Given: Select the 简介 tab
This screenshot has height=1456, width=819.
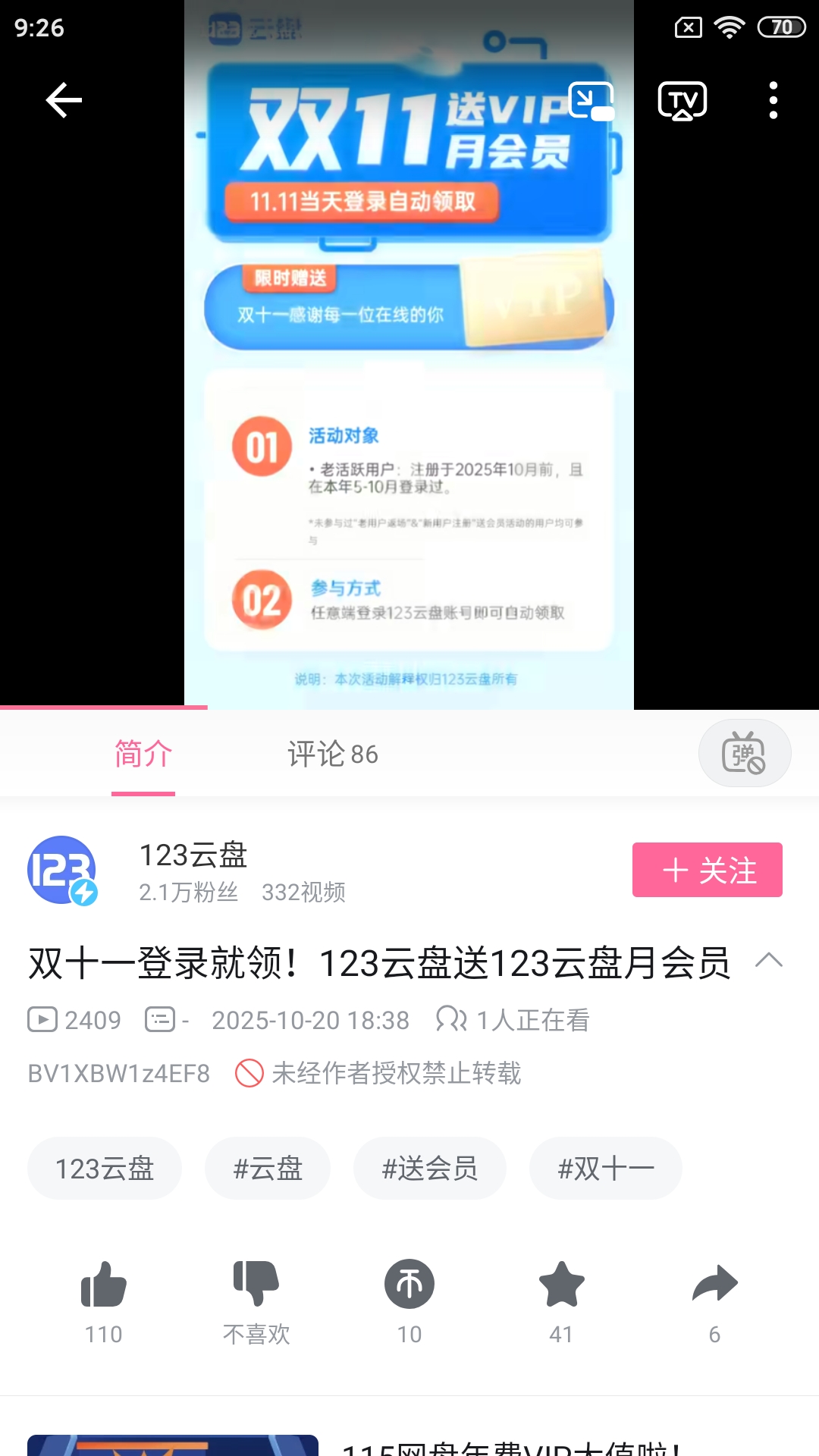Looking at the screenshot, I should (x=143, y=754).
